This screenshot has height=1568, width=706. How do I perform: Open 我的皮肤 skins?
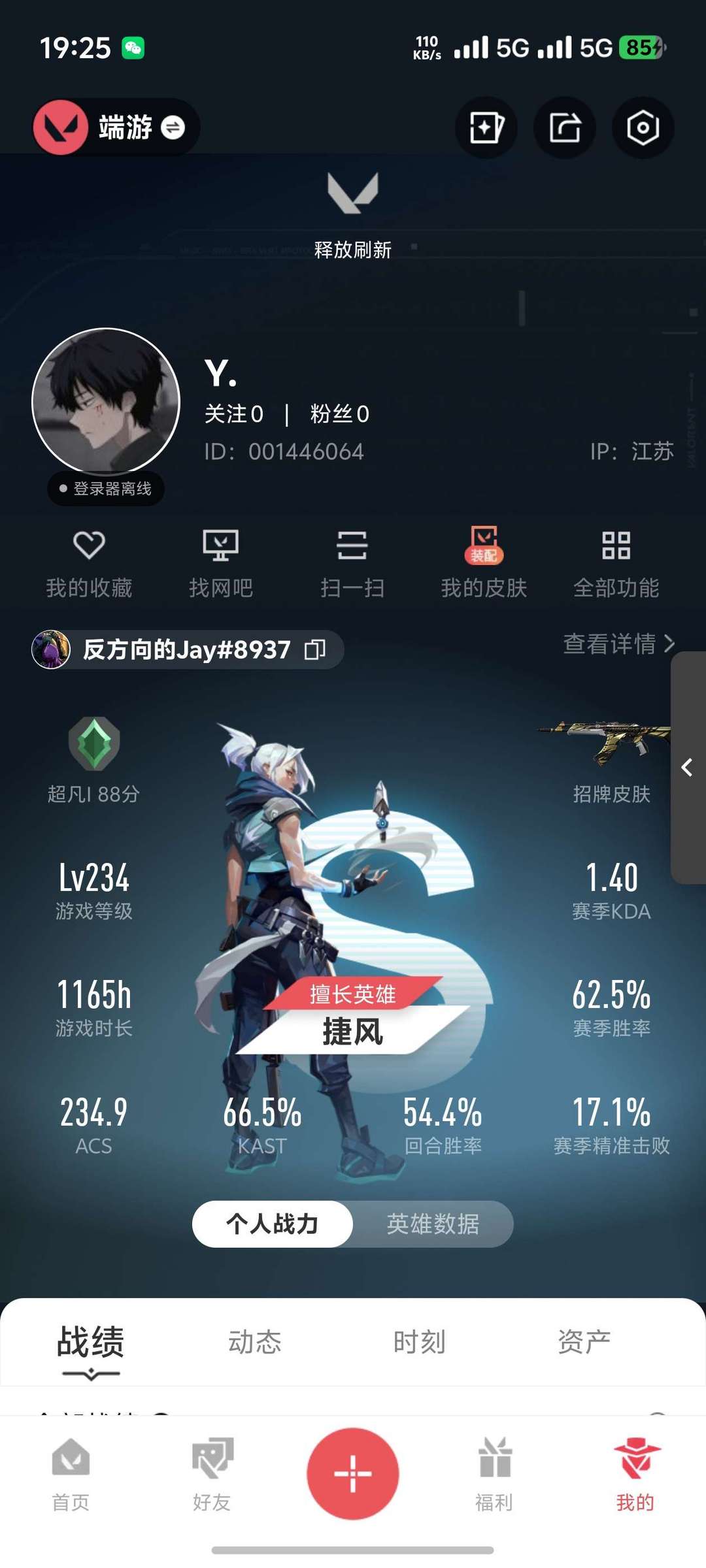(484, 564)
